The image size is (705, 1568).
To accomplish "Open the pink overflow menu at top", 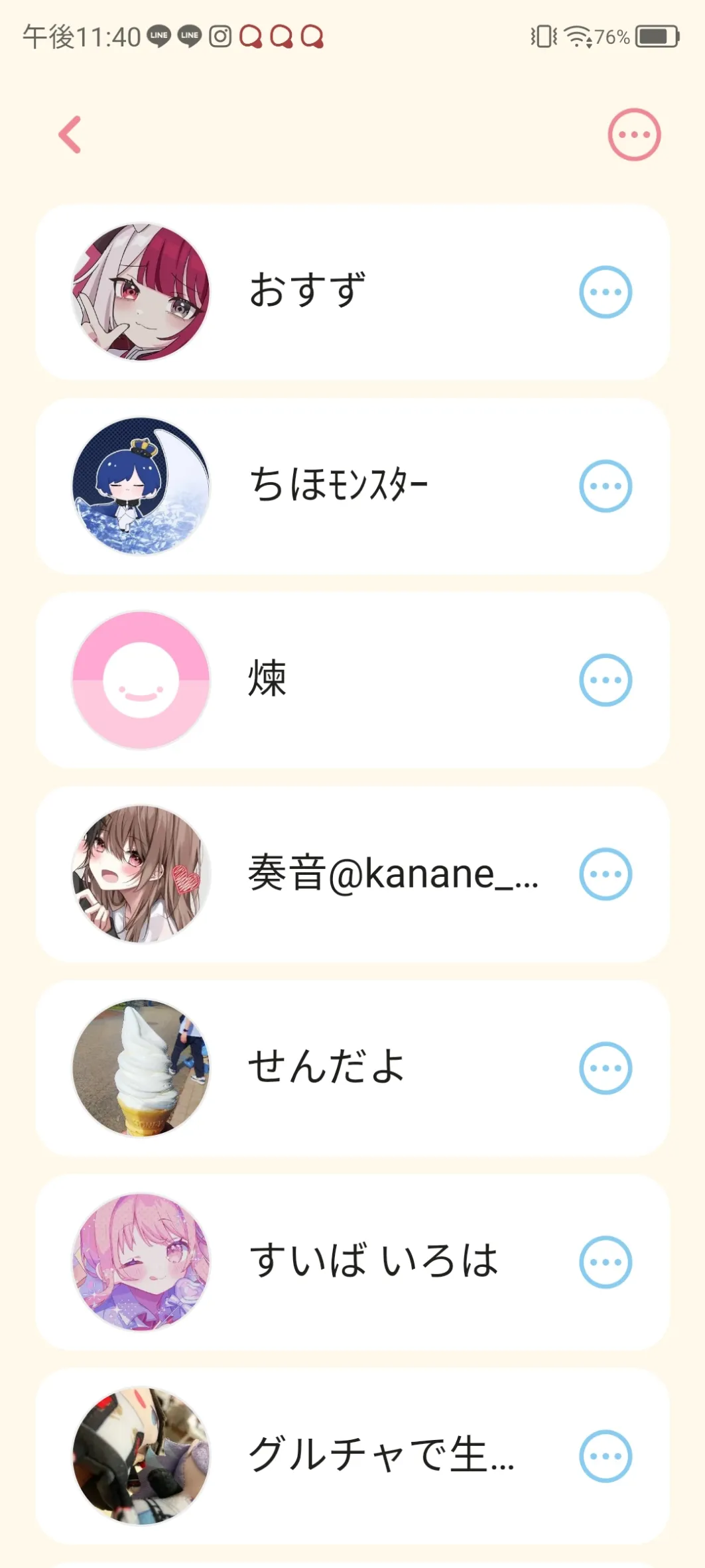I will click(634, 135).
